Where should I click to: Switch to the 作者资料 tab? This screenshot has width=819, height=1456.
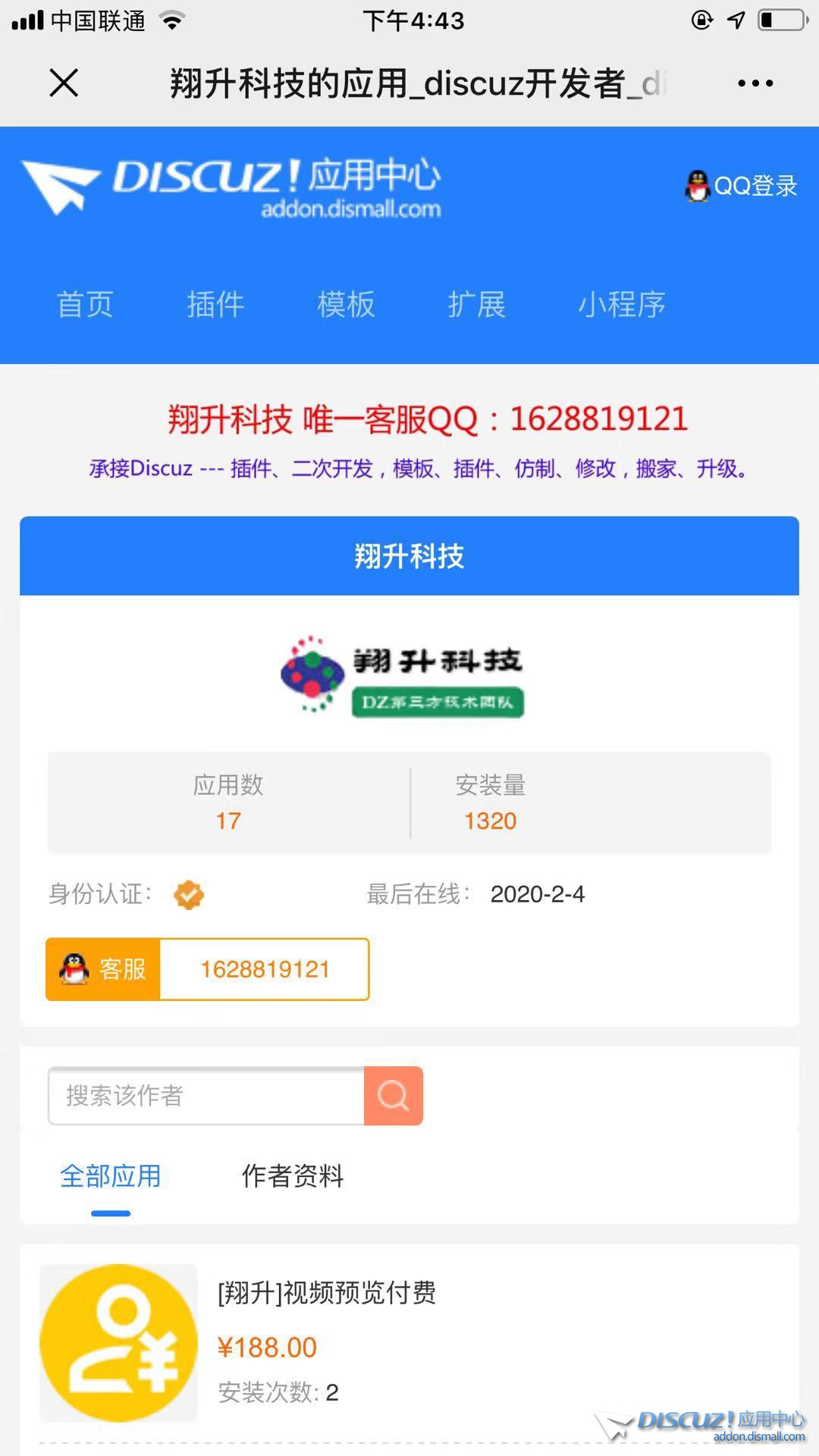[x=293, y=1176]
